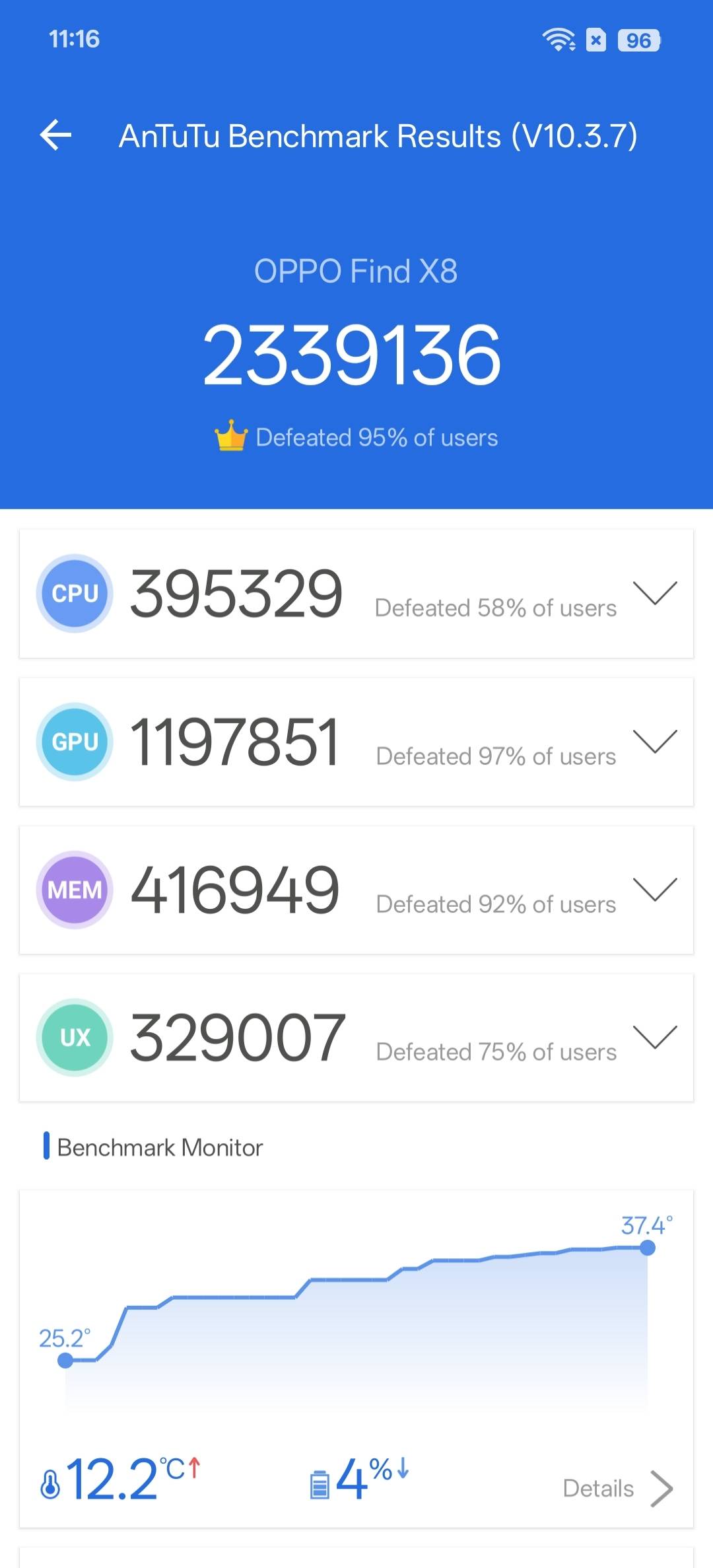Select the MEM score badge icon

tap(75, 890)
